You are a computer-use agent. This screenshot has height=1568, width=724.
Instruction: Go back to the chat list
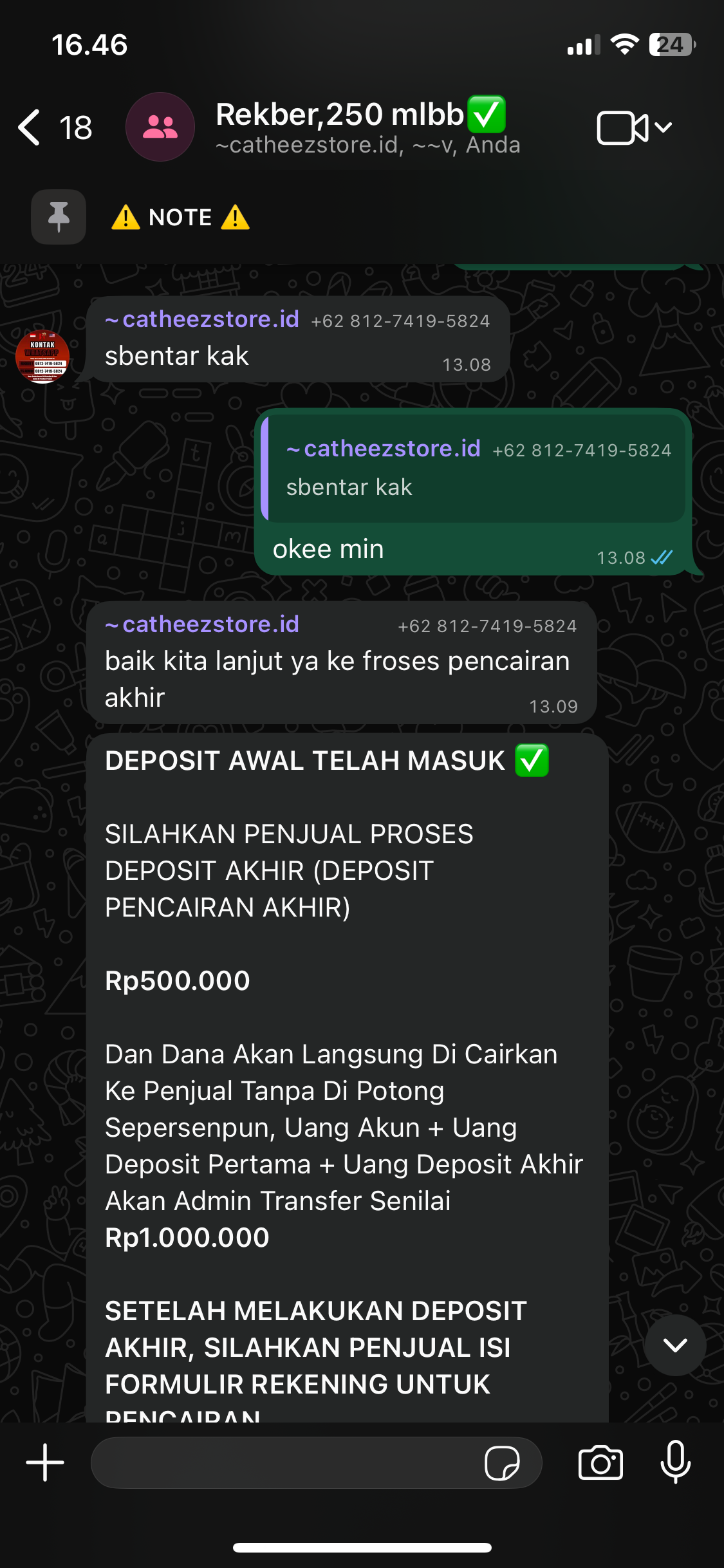point(31,127)
